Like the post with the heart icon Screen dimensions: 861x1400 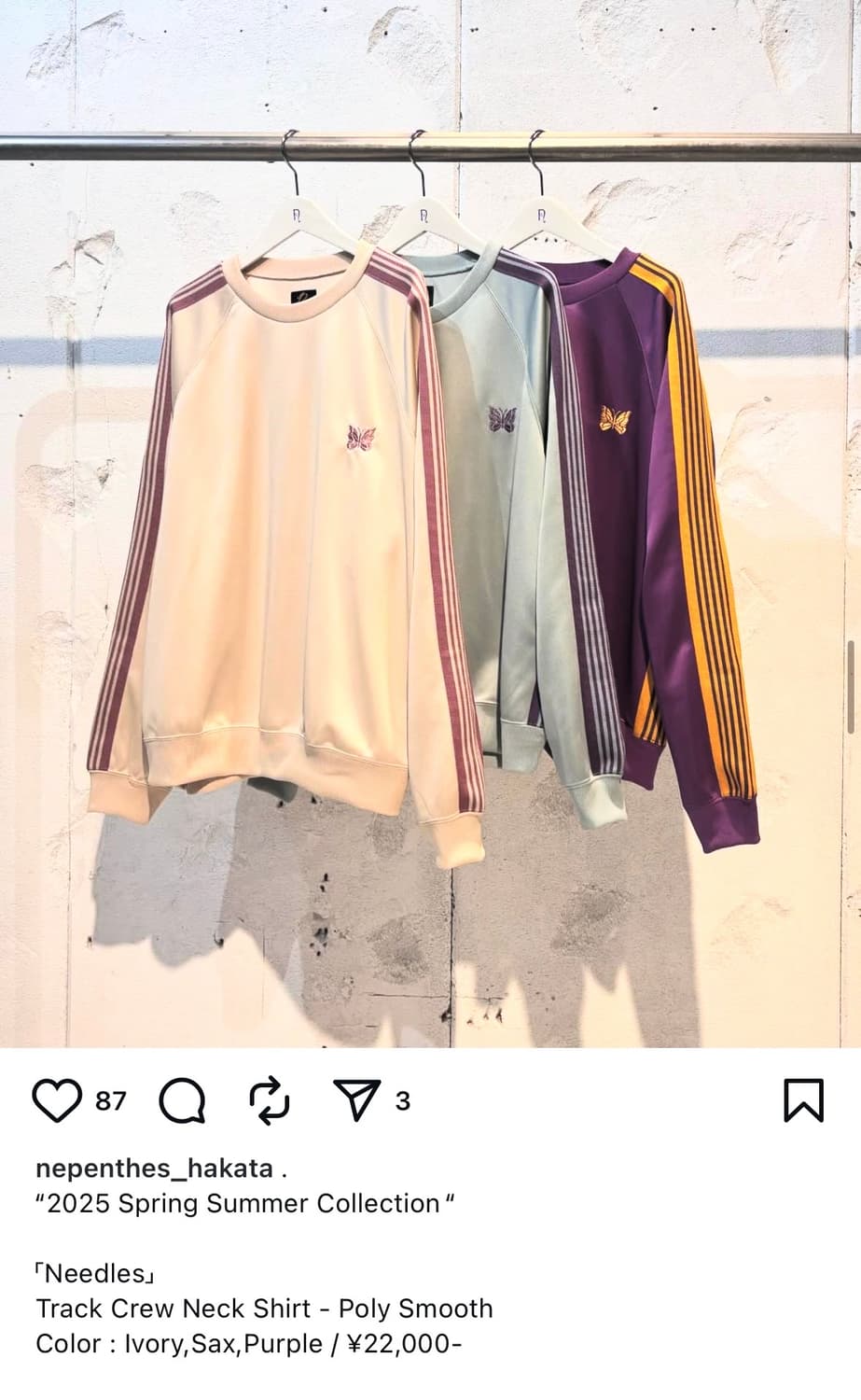pyautogui.click(x=58, y=1101)
